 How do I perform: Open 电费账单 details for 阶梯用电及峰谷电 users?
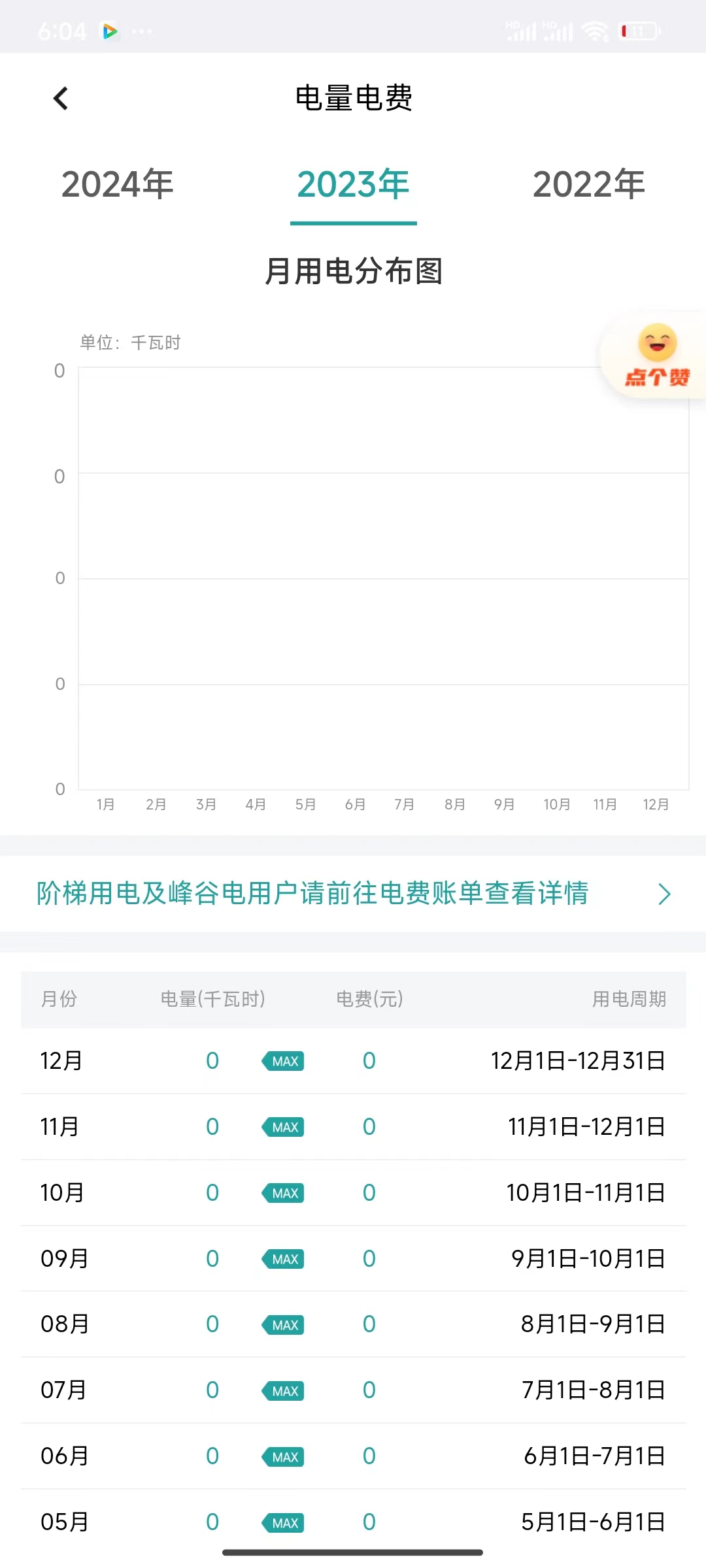coord(353,893)
